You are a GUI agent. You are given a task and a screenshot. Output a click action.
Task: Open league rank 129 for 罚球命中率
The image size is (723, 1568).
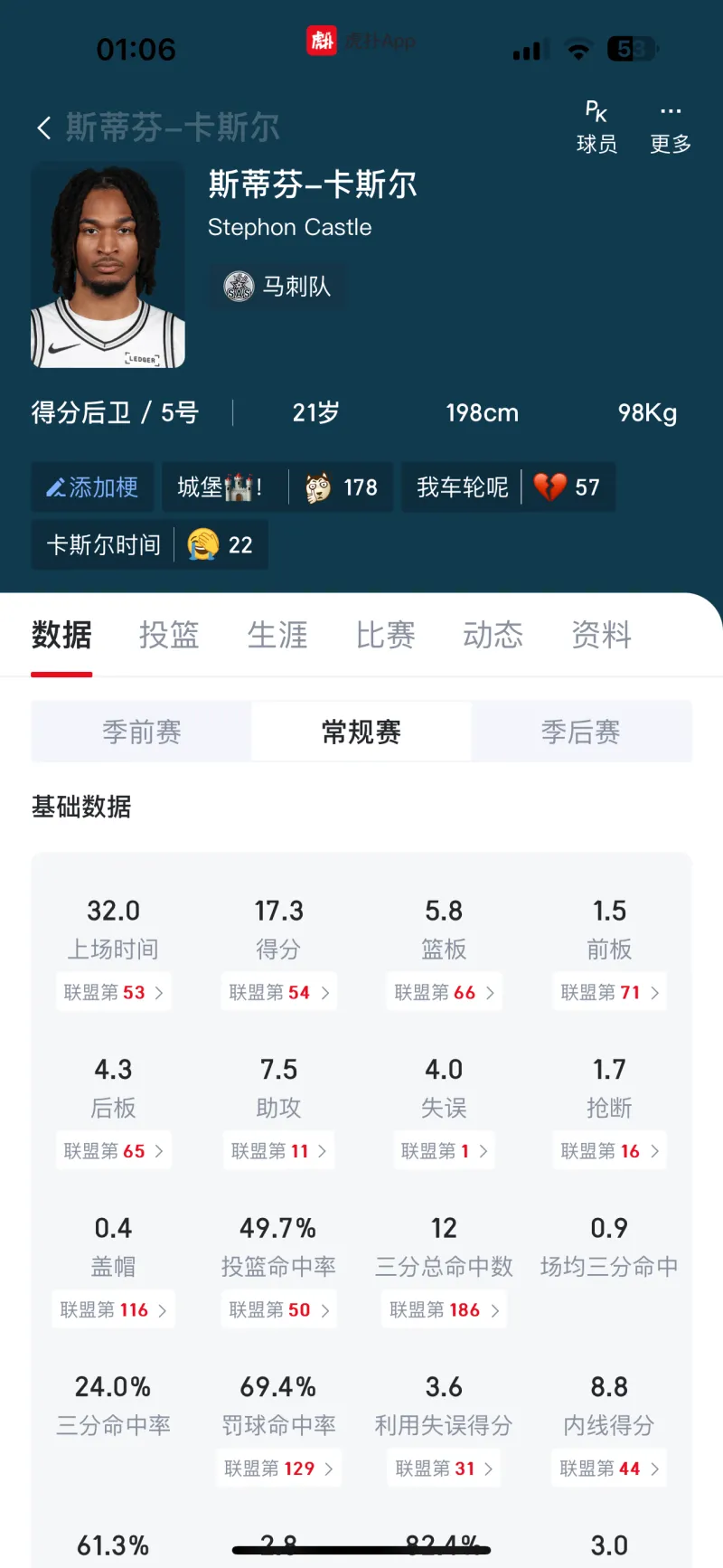tap(278, 1468)
